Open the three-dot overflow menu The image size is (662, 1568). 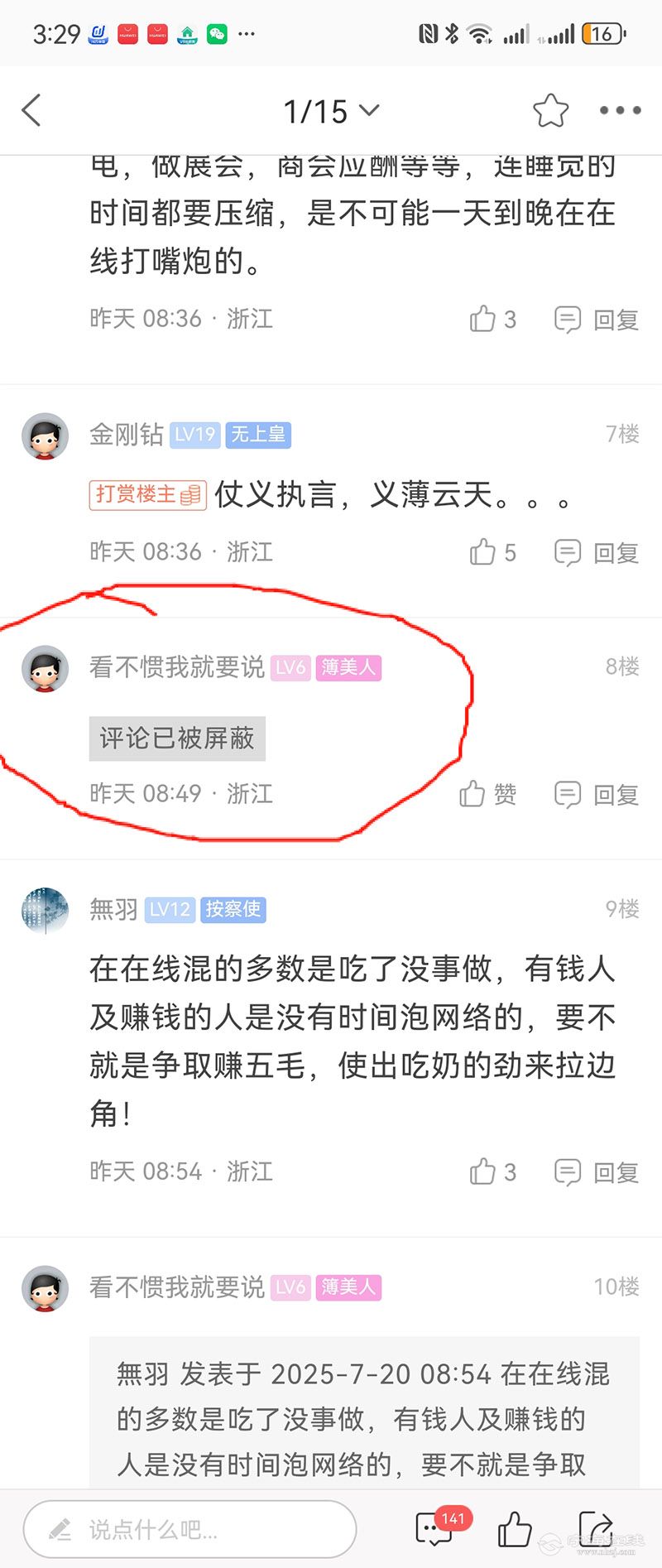pos(620,110)
